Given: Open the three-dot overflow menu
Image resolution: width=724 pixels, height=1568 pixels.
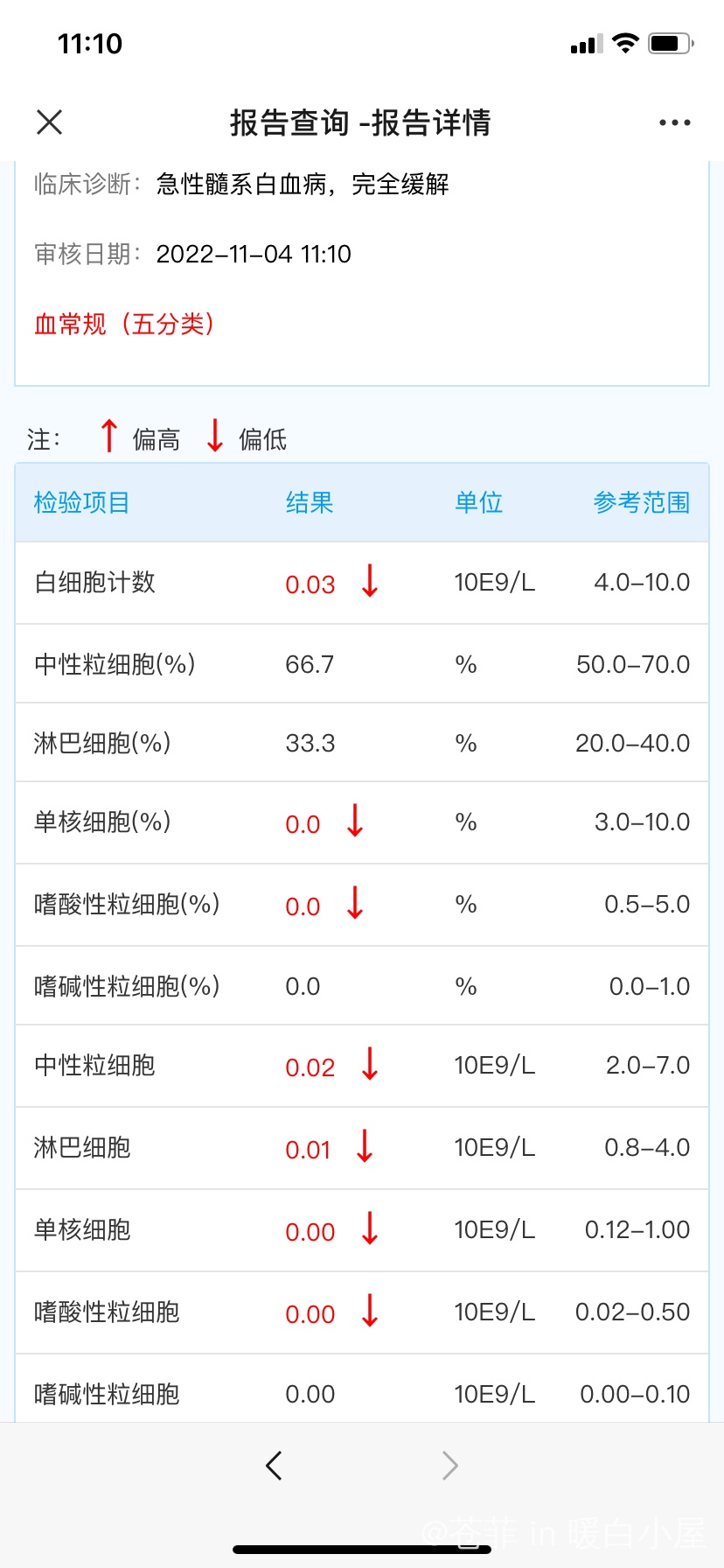Looking at the screenshot, I should (674, 122).
